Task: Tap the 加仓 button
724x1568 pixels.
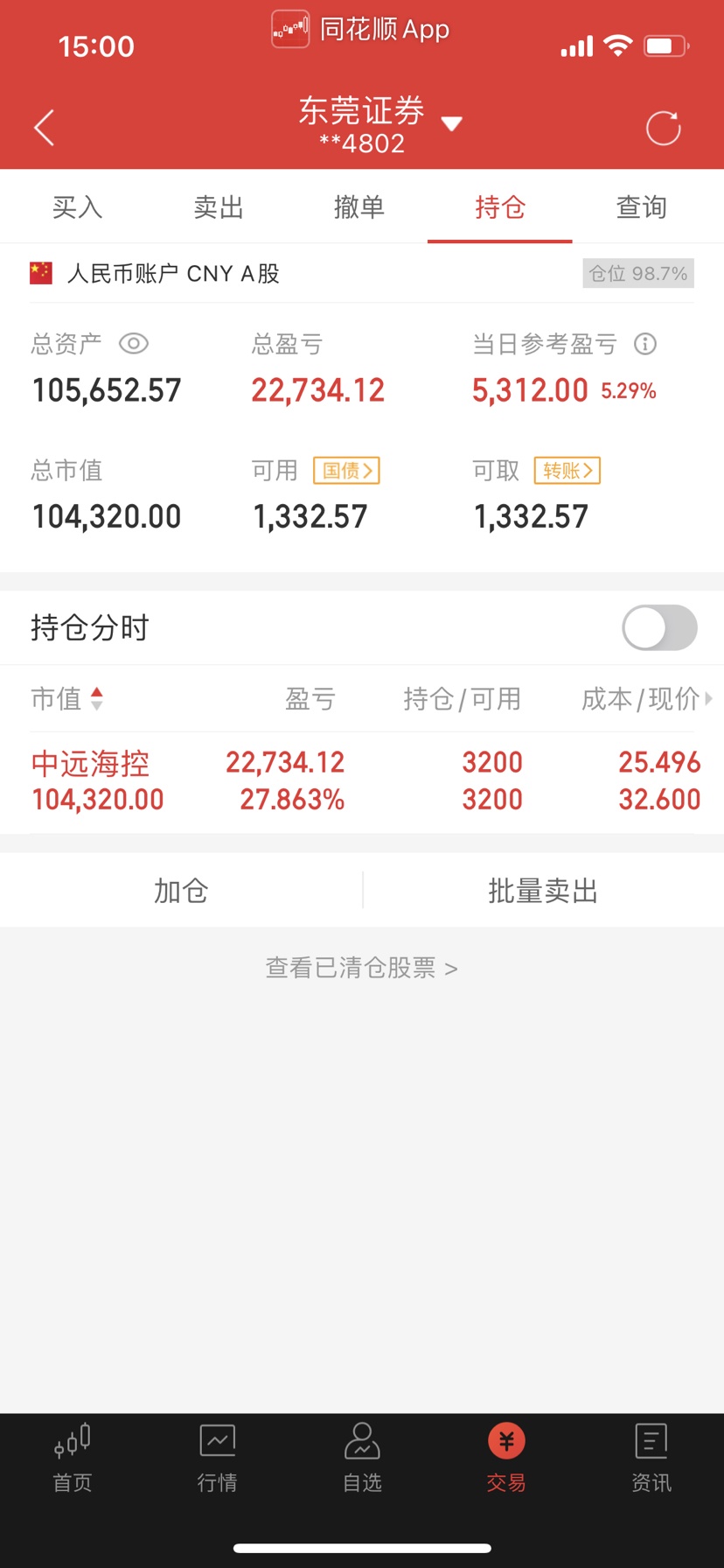Action: click(181, 891)
